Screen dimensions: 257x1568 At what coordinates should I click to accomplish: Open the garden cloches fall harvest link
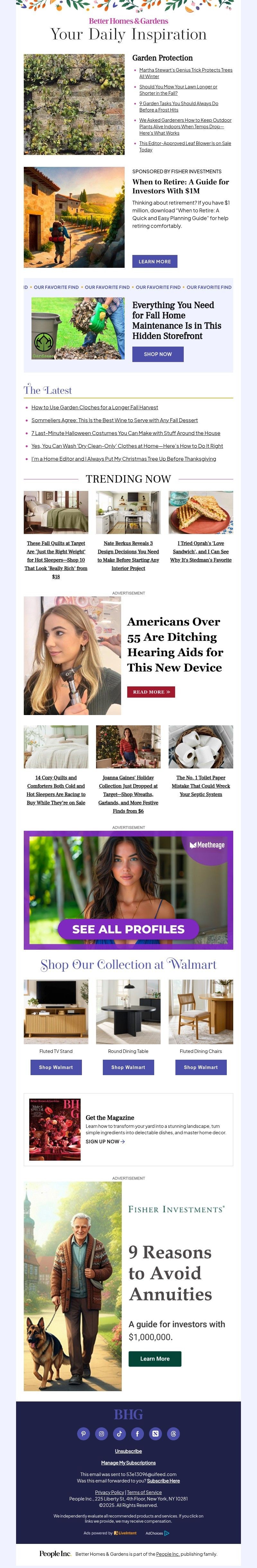click(x=95, y=407)
